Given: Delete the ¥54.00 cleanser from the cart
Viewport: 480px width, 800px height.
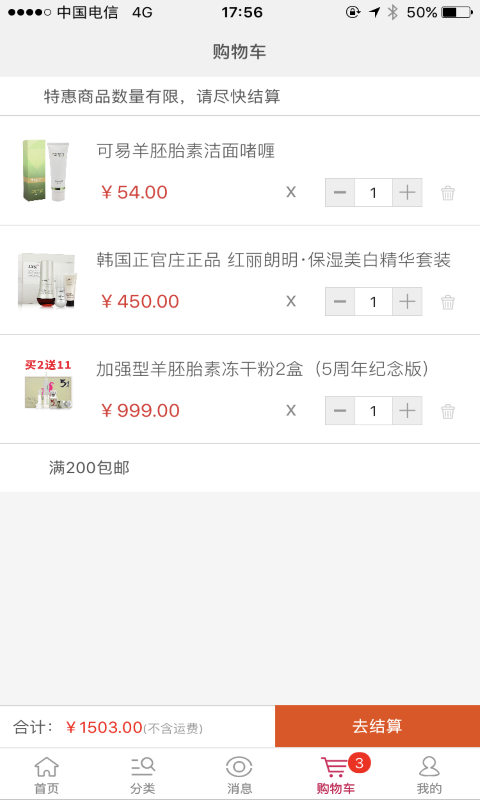Looking at the screenshot, I should (448, 193).
